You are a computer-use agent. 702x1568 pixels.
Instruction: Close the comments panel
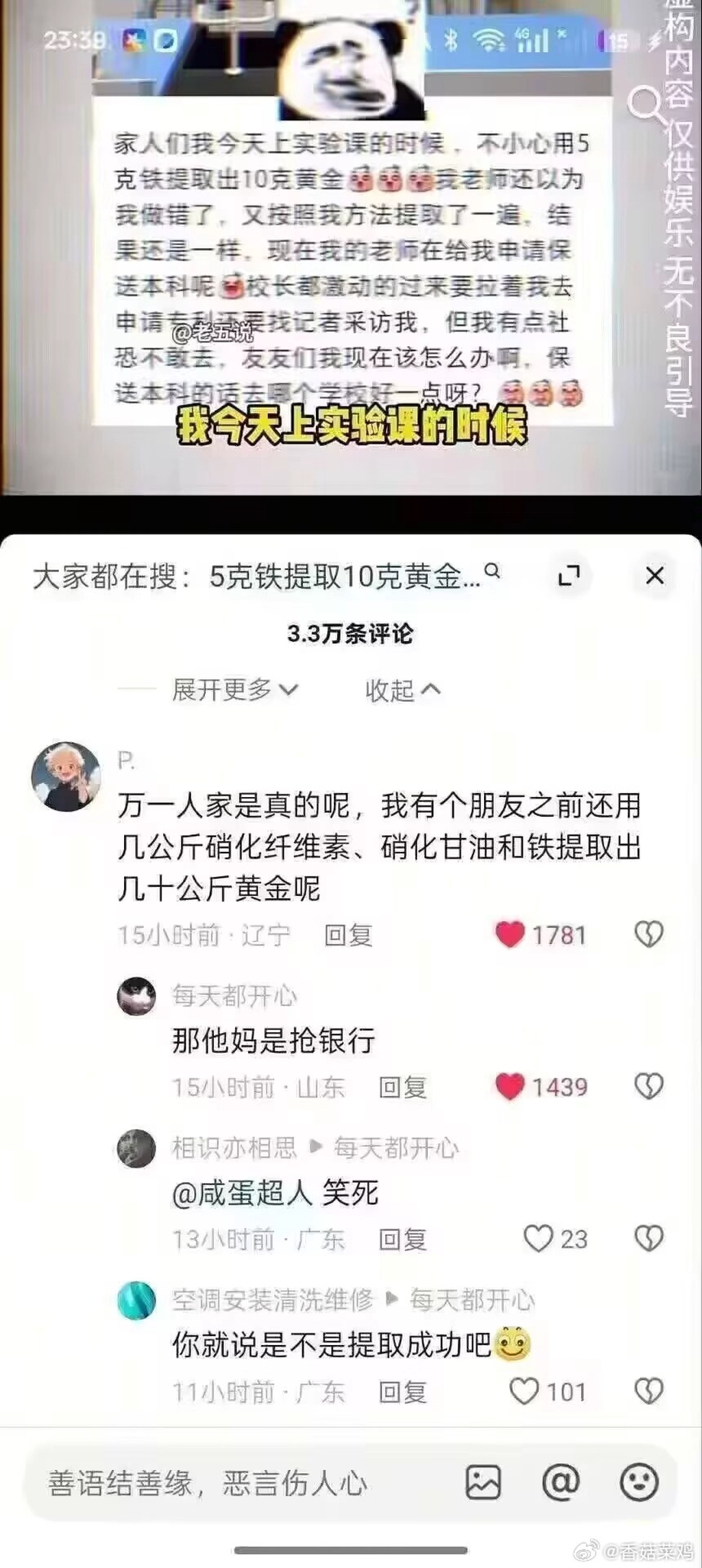click(655, 575)
